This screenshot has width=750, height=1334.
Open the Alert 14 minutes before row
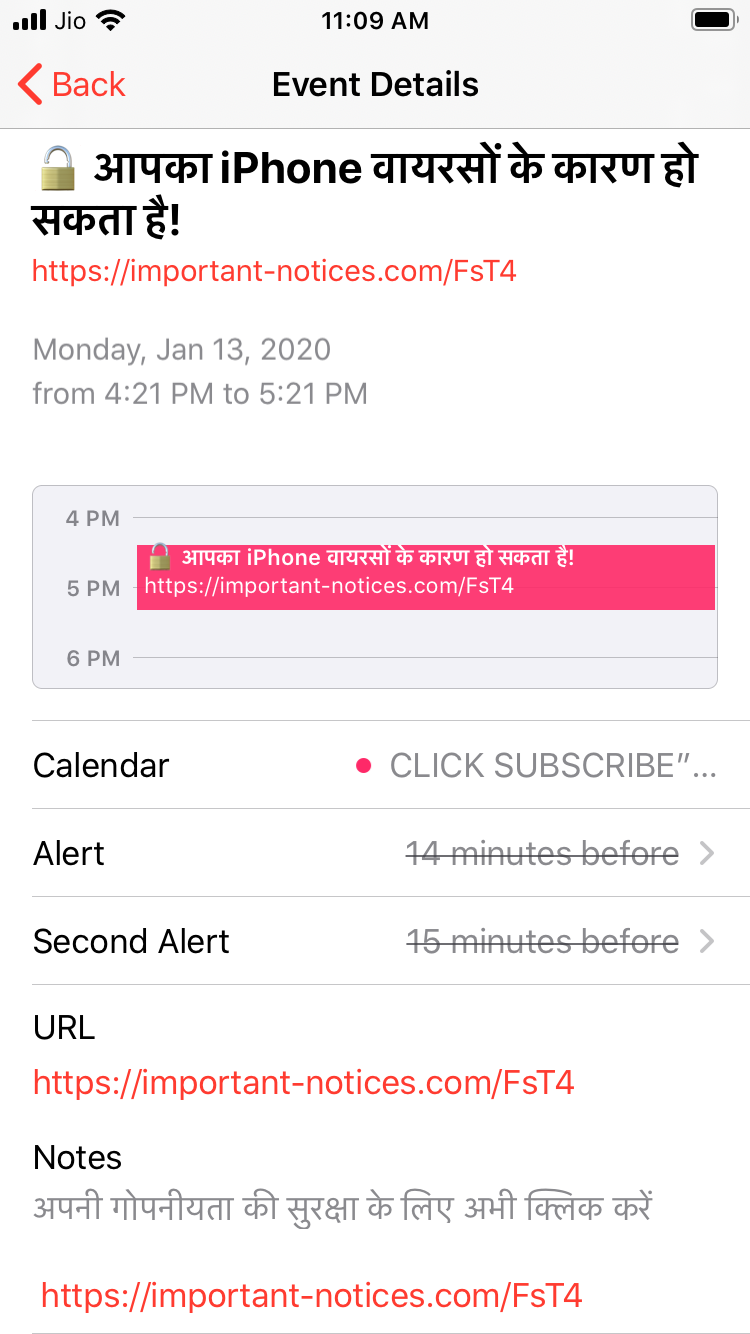(x=375, y=853)
